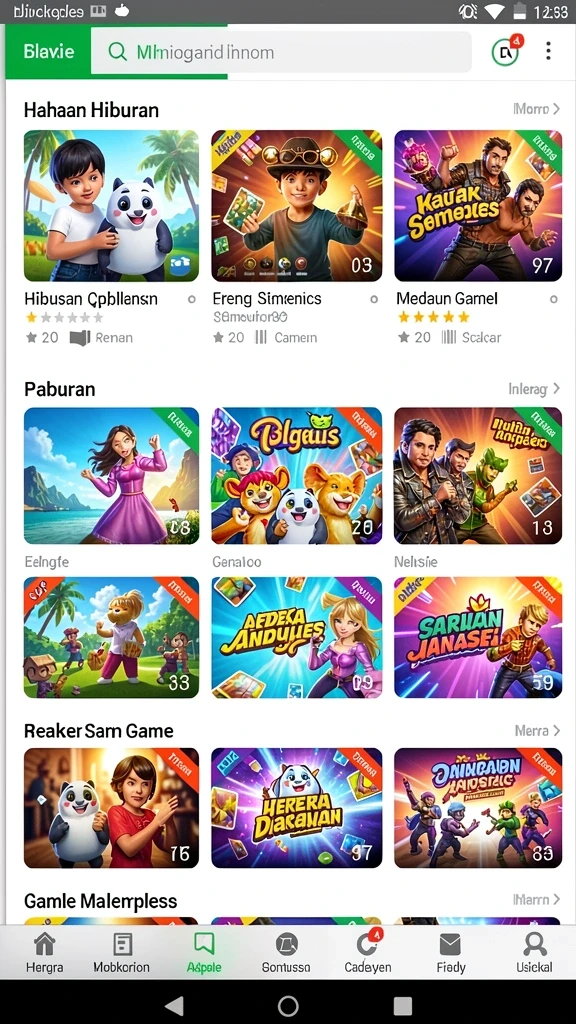This screenshot has height=1024, width=576.
Task: Open the Saruan Janasei game tile
Action: 478,637
